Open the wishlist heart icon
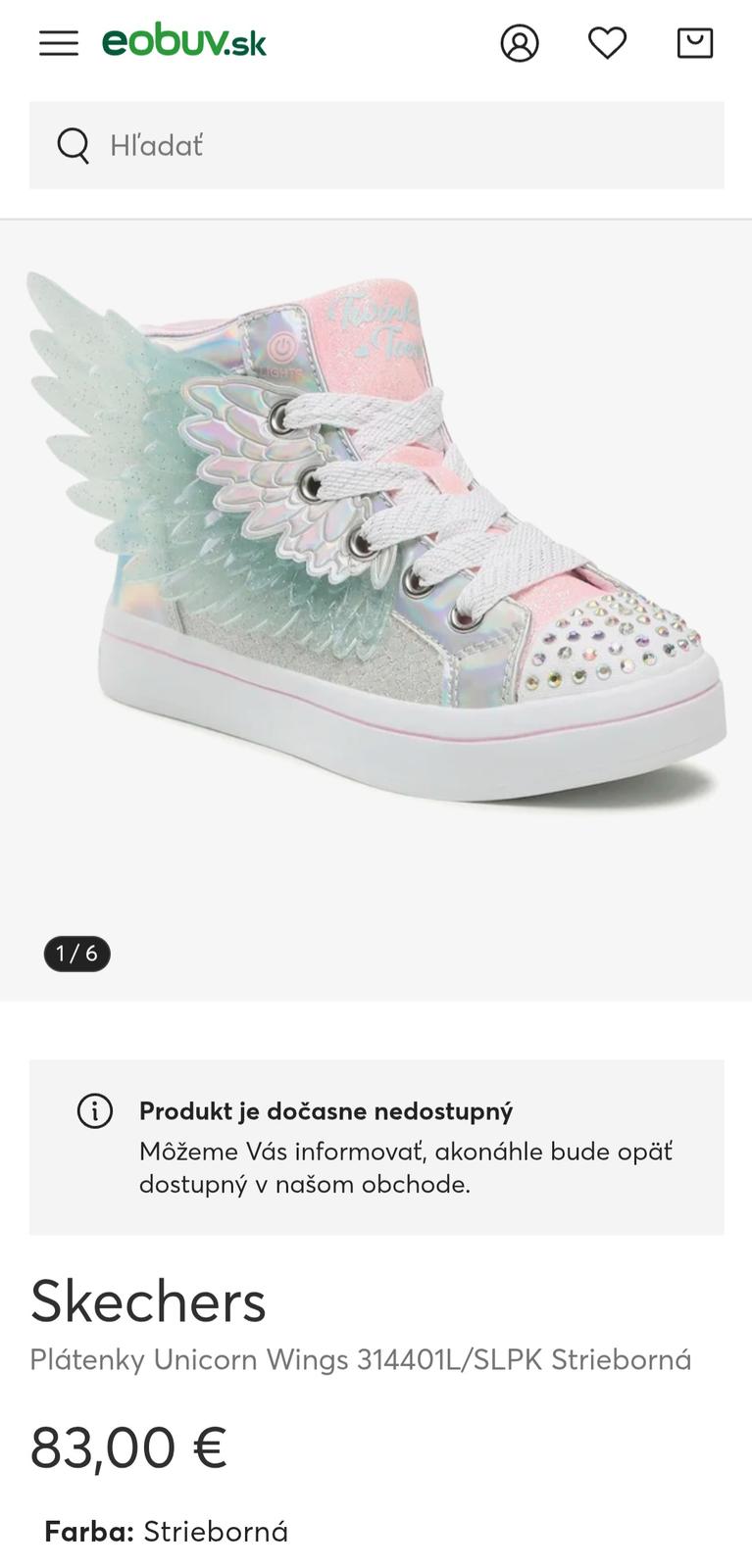 (x=607, y=43)
